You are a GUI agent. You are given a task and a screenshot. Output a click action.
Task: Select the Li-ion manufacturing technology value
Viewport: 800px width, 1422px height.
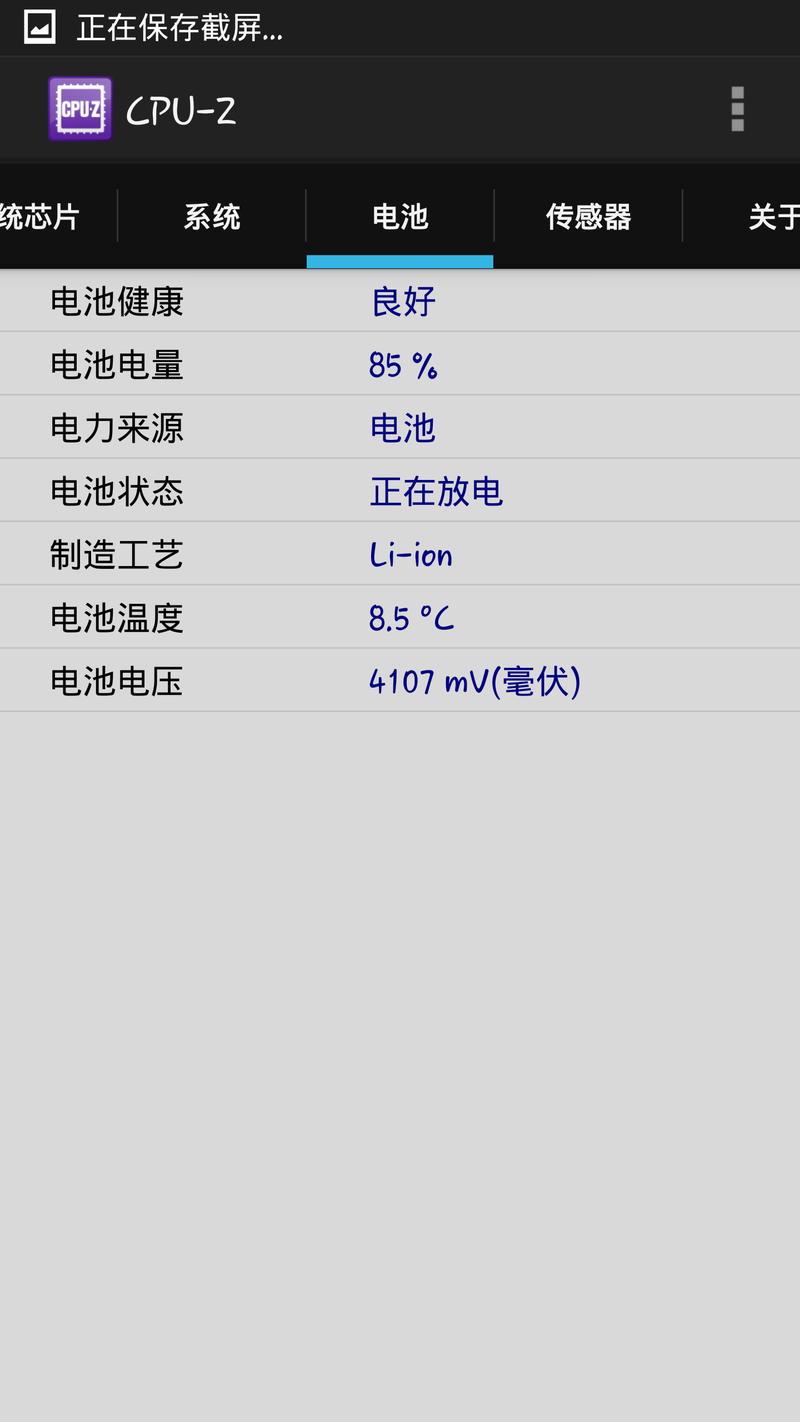coord(411,554)
